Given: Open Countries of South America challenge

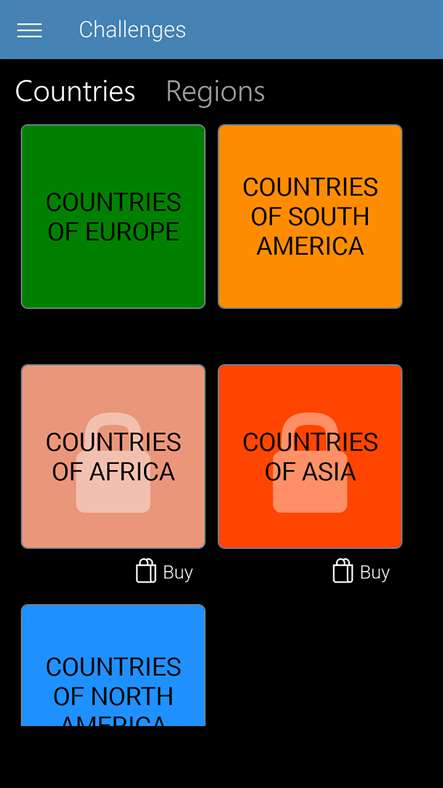Looking at the screenshot, I should click(x=310, y=217).
